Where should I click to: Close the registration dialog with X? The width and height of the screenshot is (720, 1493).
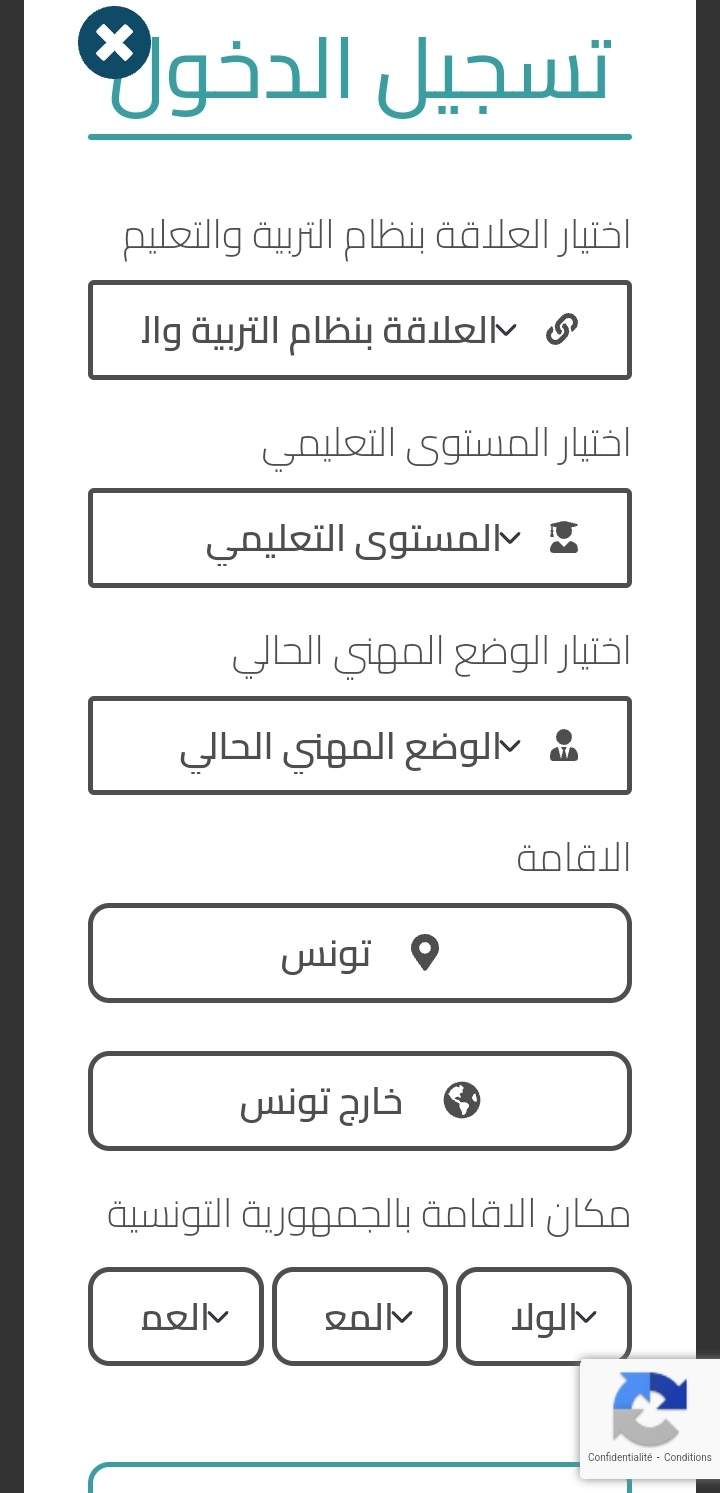pos(114,43)
